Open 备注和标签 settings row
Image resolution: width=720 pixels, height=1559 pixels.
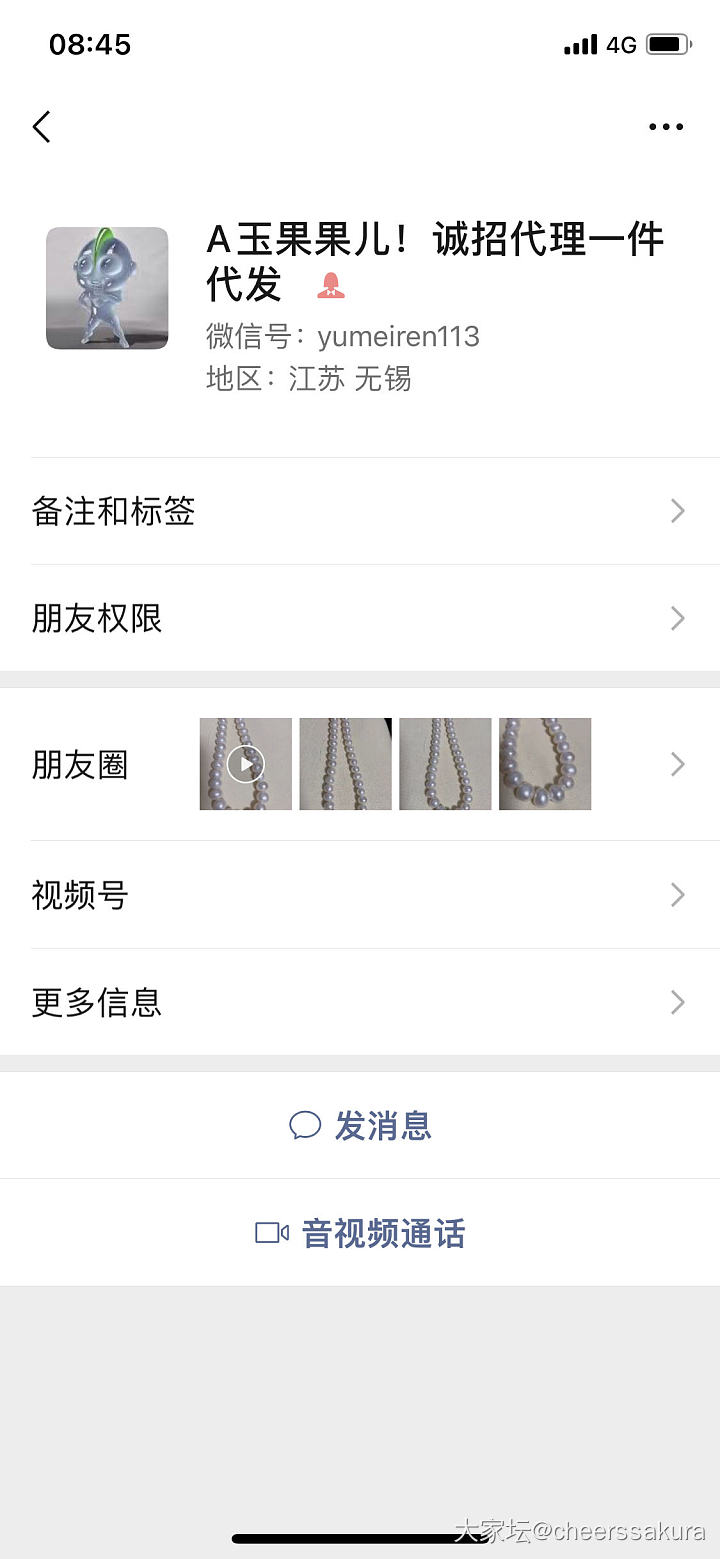click(360, 511)
